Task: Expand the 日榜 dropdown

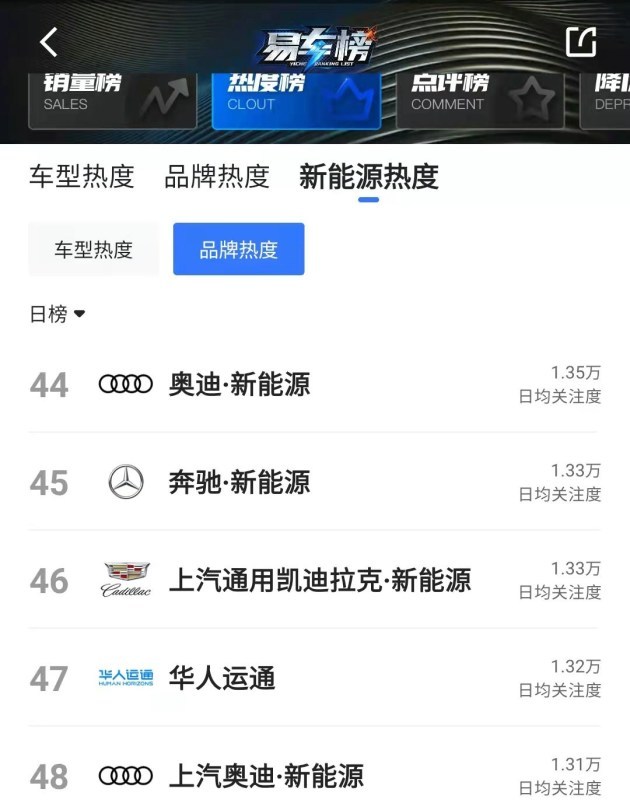Action: click(58, 314)
